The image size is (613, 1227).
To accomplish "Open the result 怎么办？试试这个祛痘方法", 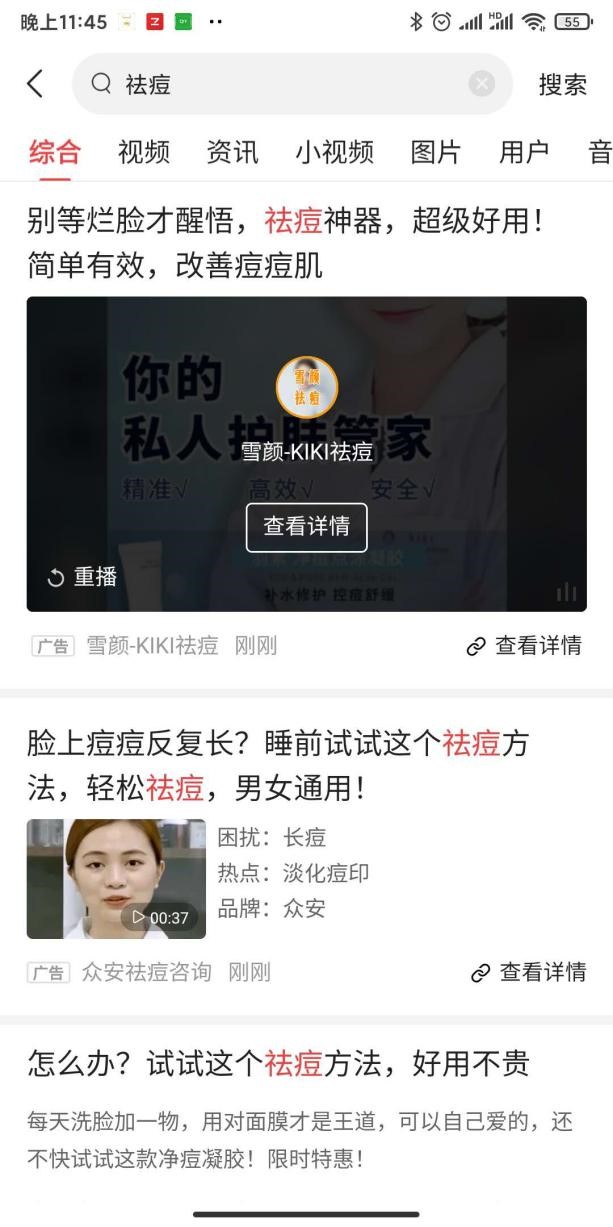I will pos(278,1065).
